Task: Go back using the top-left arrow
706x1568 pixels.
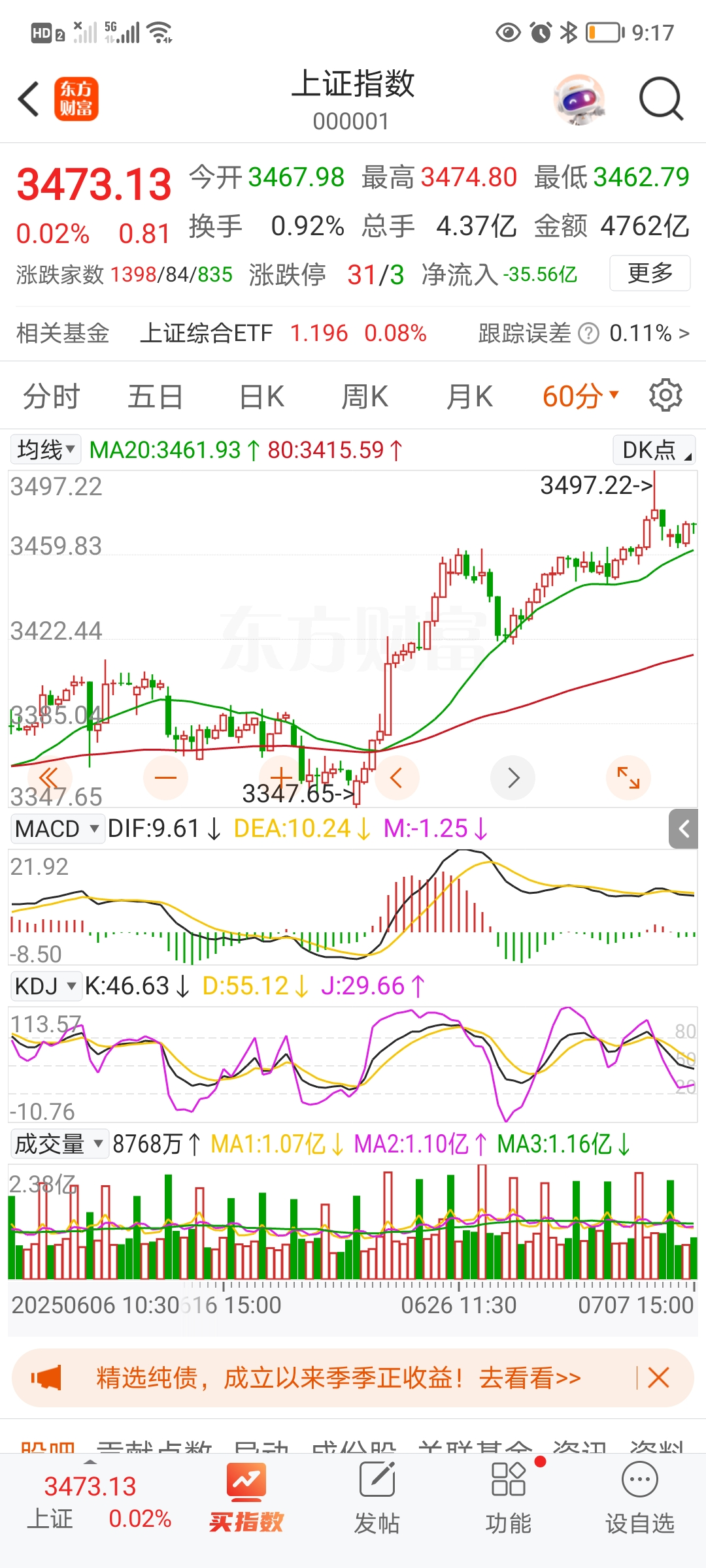Action: tap(29, 99)
